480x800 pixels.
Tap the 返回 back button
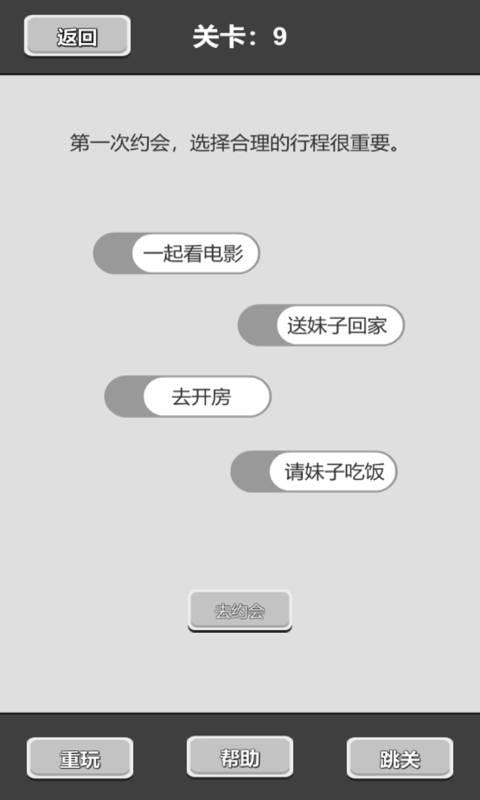point(77,36)
